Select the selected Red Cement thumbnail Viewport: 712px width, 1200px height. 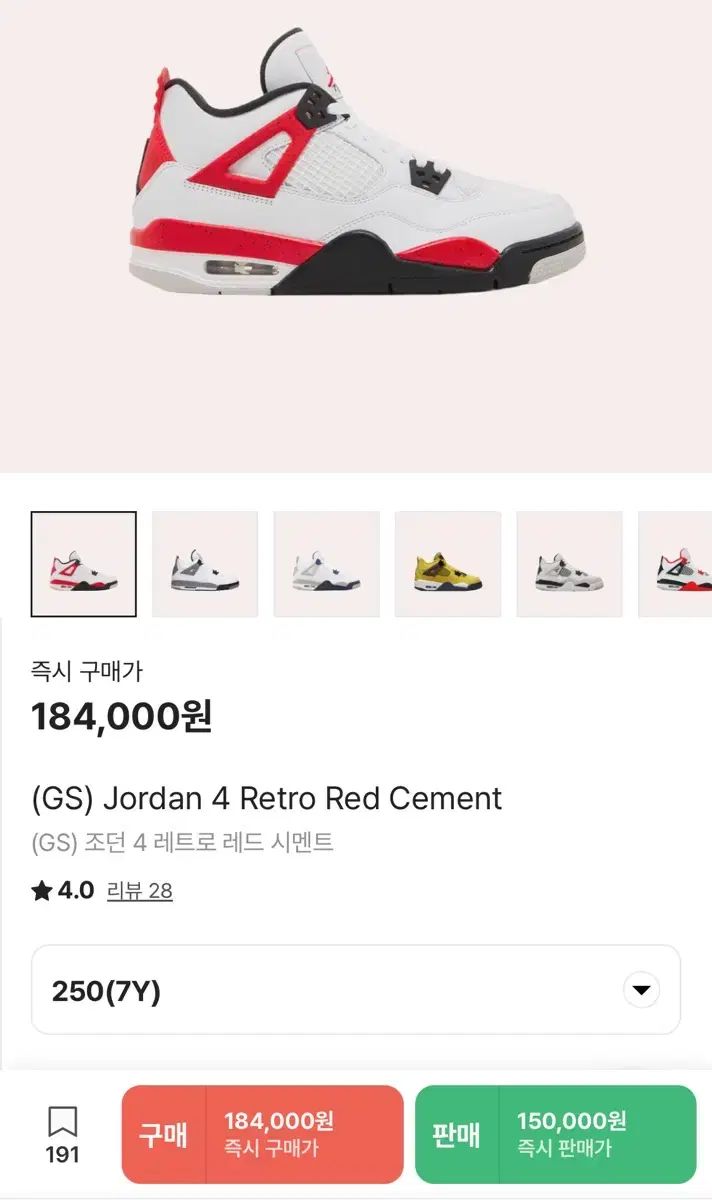pyautogui.click(x=84, y=564)
